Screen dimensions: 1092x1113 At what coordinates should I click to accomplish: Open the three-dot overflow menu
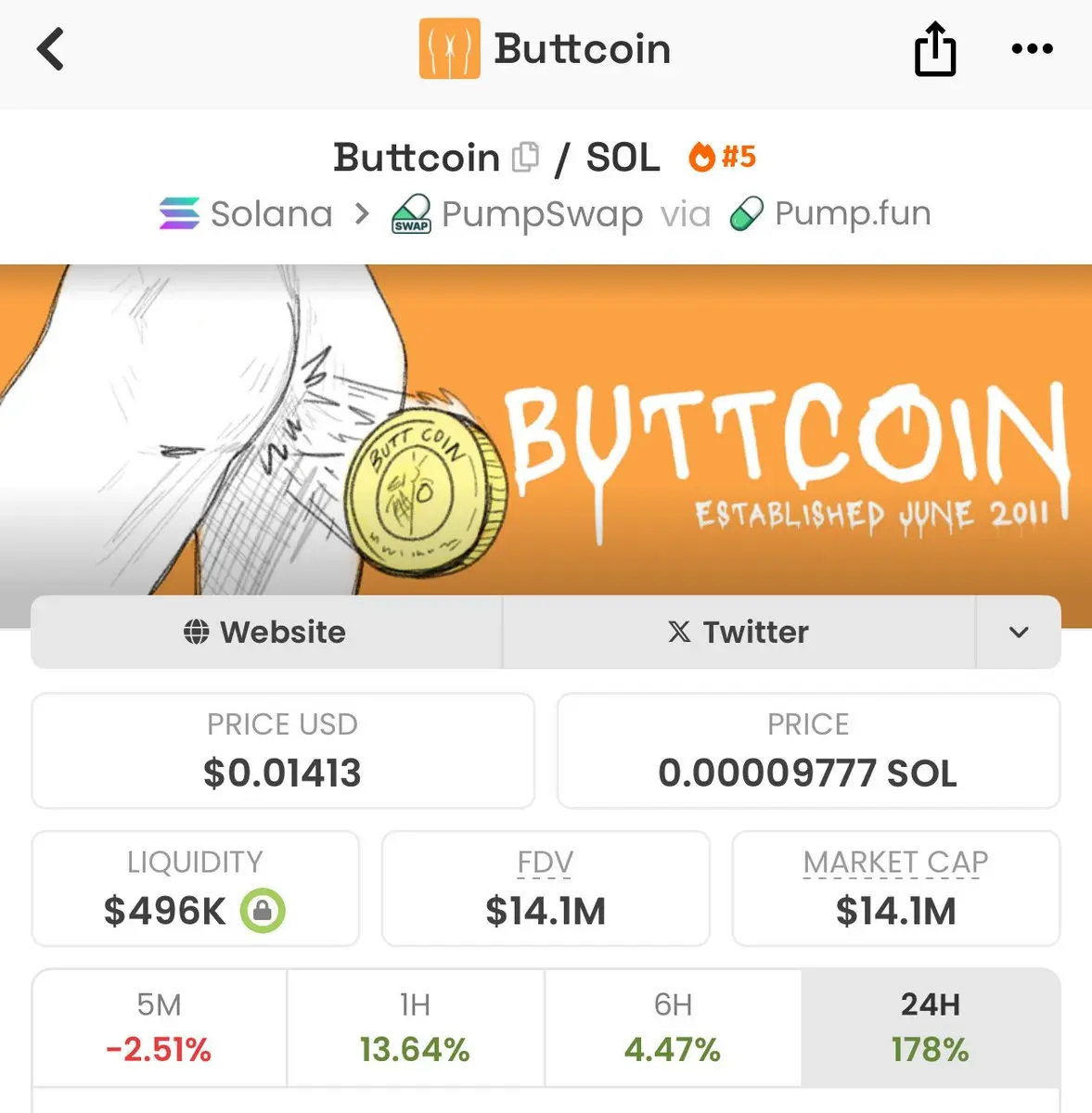coord(1032,49)
